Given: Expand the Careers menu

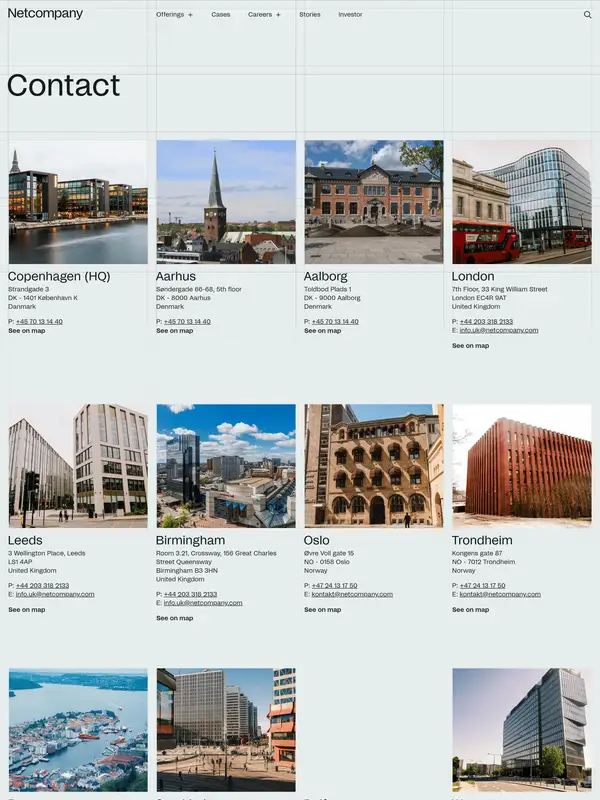Looking at the screenshot, I should (264, 15).
